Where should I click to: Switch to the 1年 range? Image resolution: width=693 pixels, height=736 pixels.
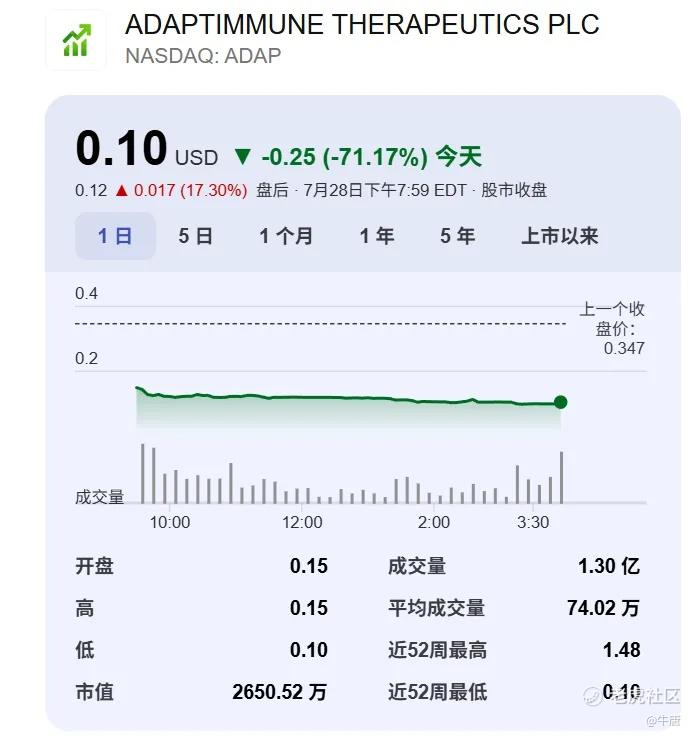(x=377, y=236)
